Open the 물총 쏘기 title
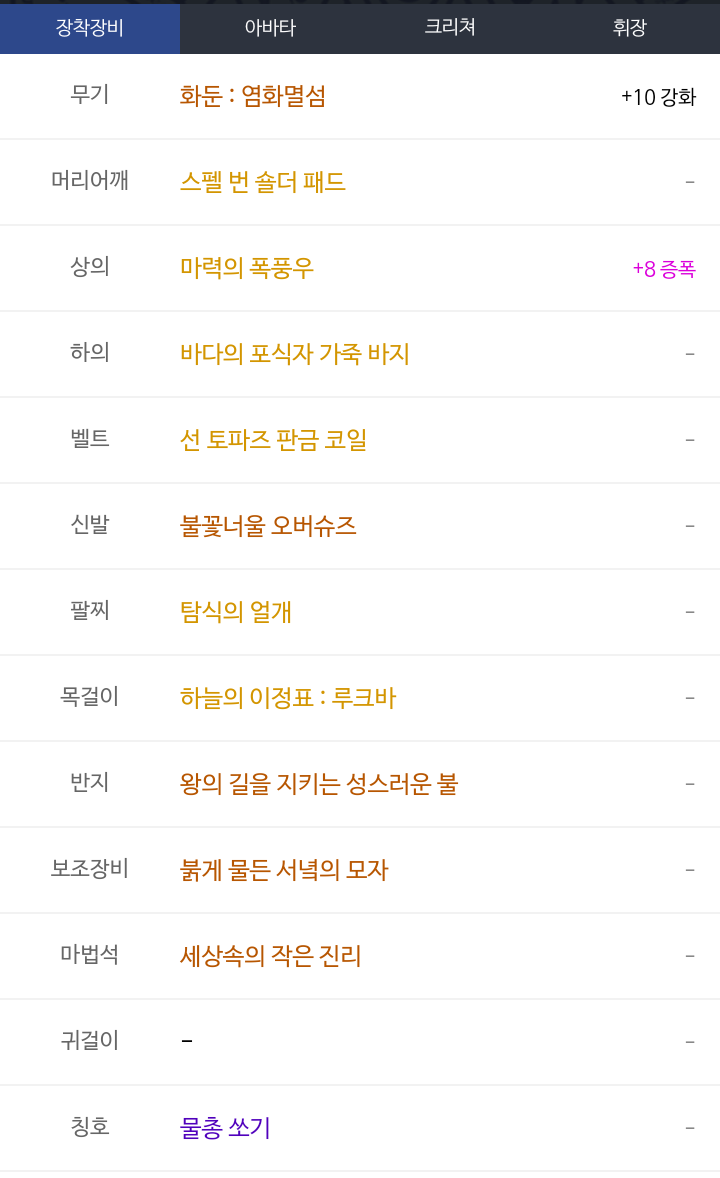720x1178 pixels. click(225, 1128)
